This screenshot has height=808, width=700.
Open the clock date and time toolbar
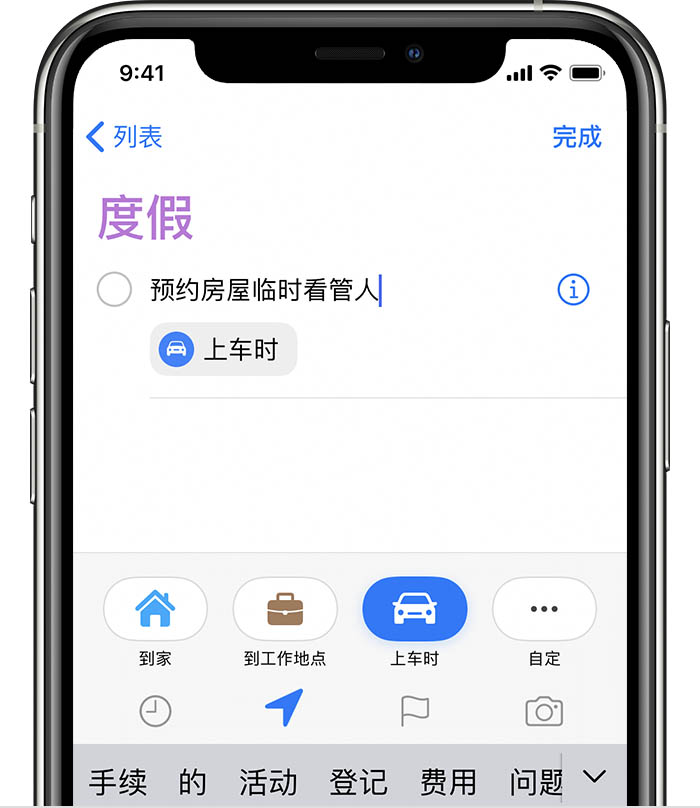pyautogui.click(x=155, y=711)
